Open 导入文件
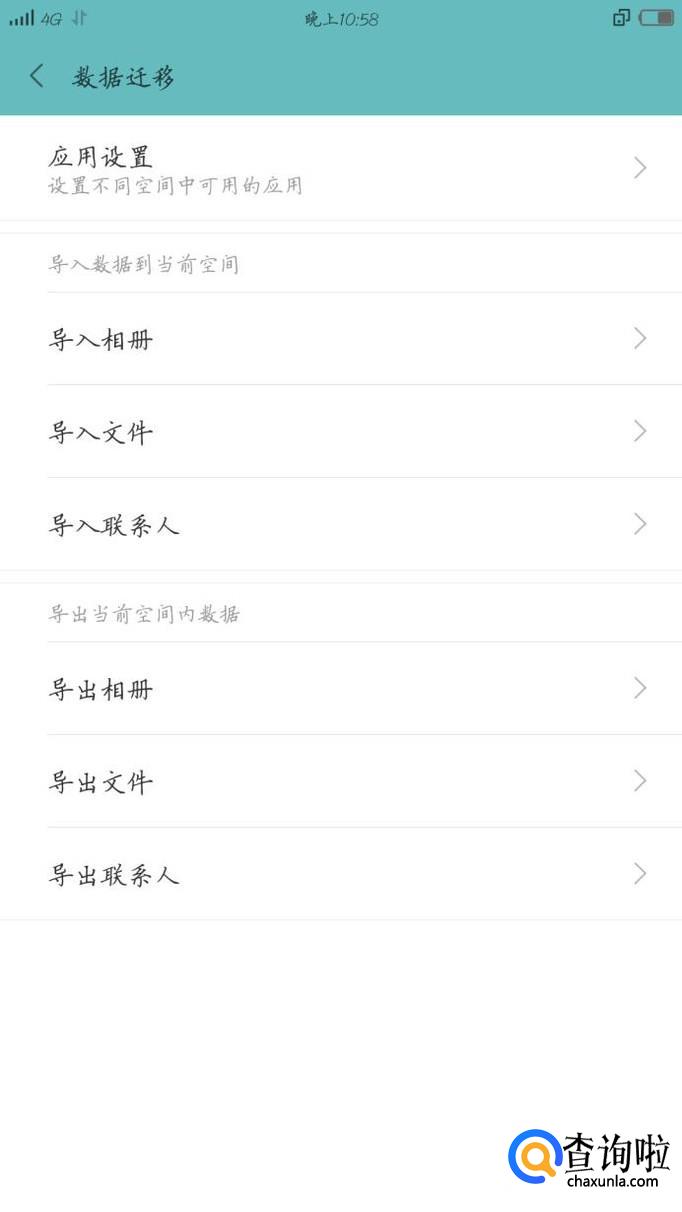The width and height of the screenshot is (682, 1212). pyautogui.click(x=340, y=432)
